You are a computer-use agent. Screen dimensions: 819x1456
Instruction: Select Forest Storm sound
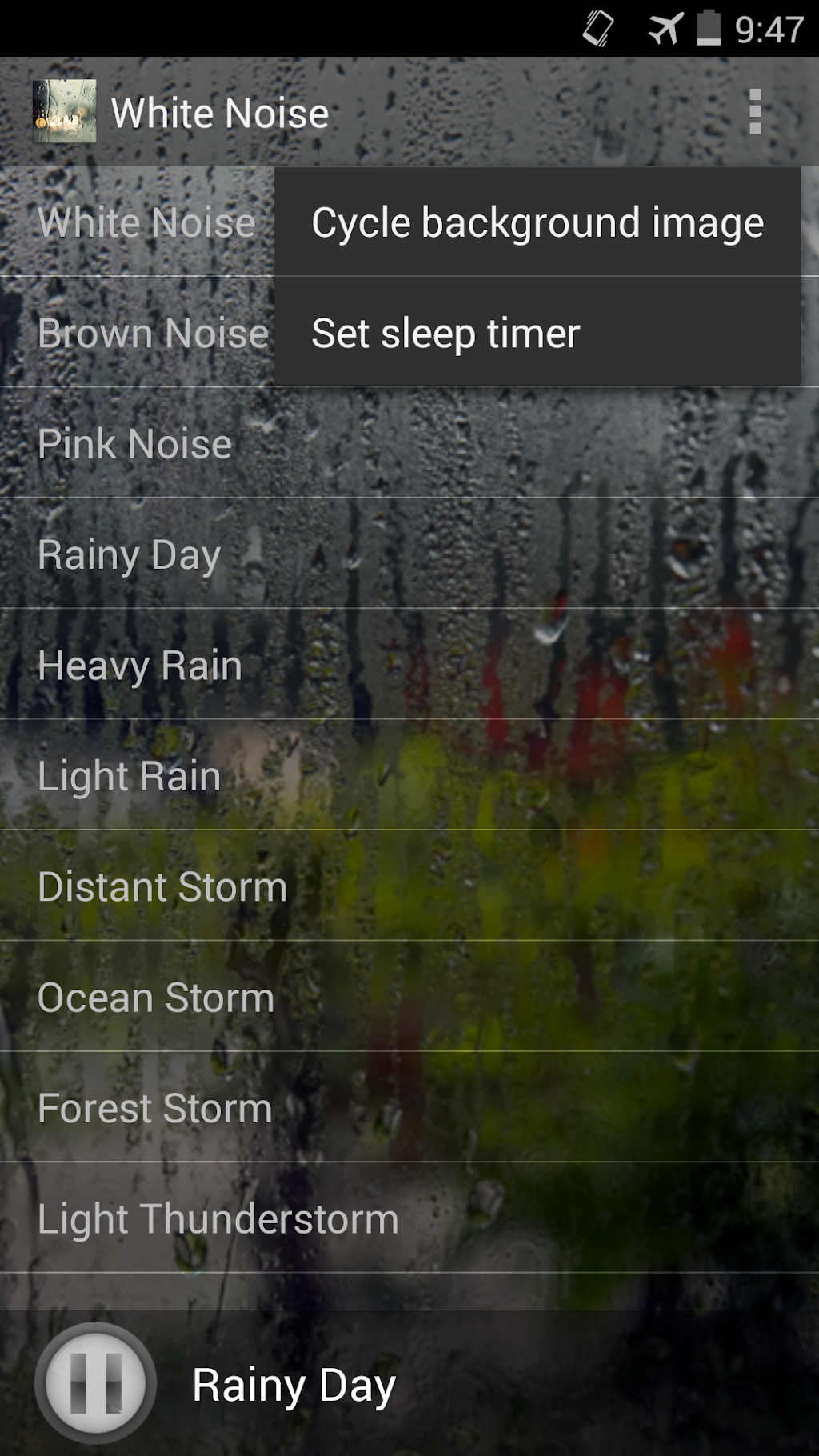click(x=155, y=1108)
